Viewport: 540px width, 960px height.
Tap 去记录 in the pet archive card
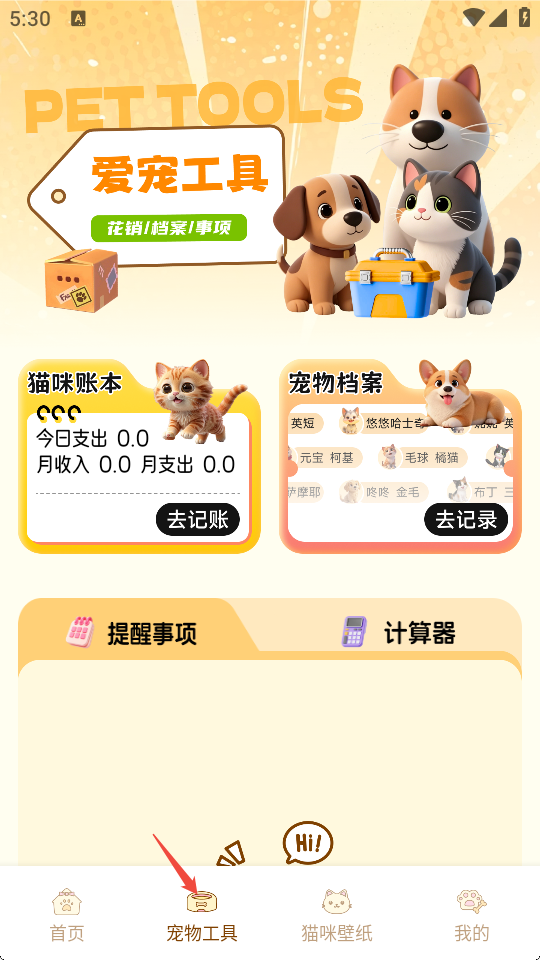pyautogui.click(x=466, y=520)
